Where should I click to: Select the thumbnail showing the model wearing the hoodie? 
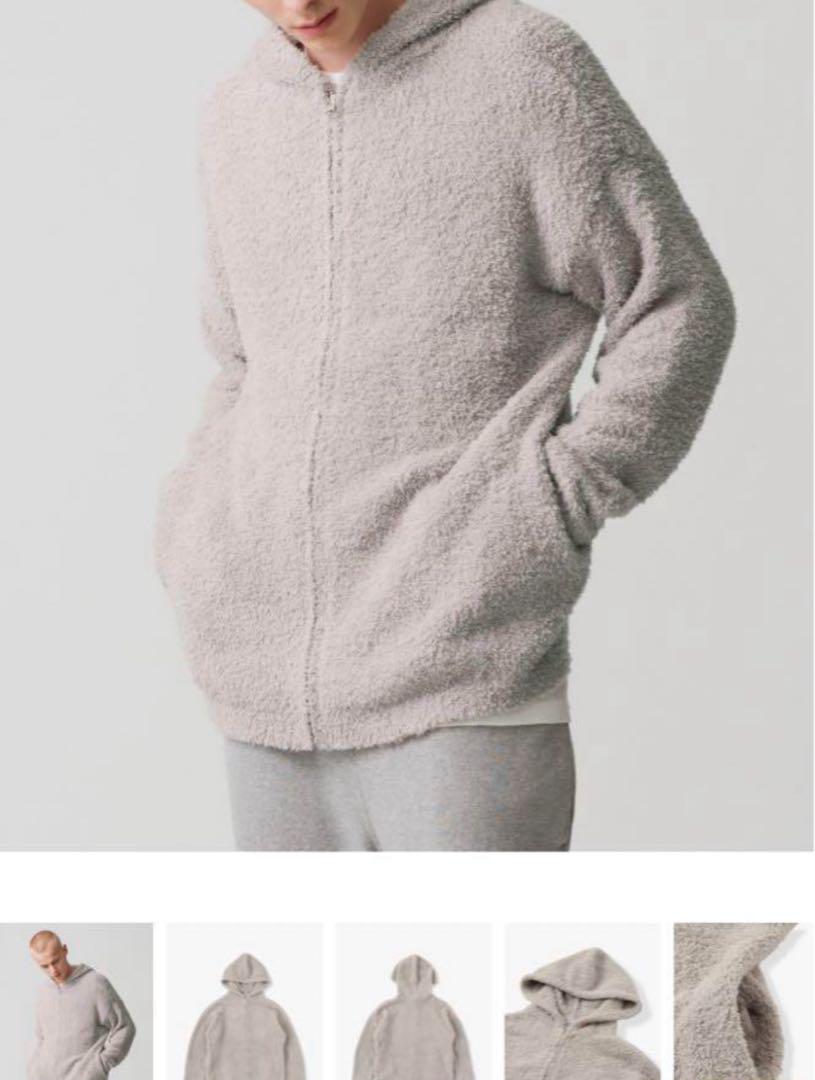coord(76,1001)
